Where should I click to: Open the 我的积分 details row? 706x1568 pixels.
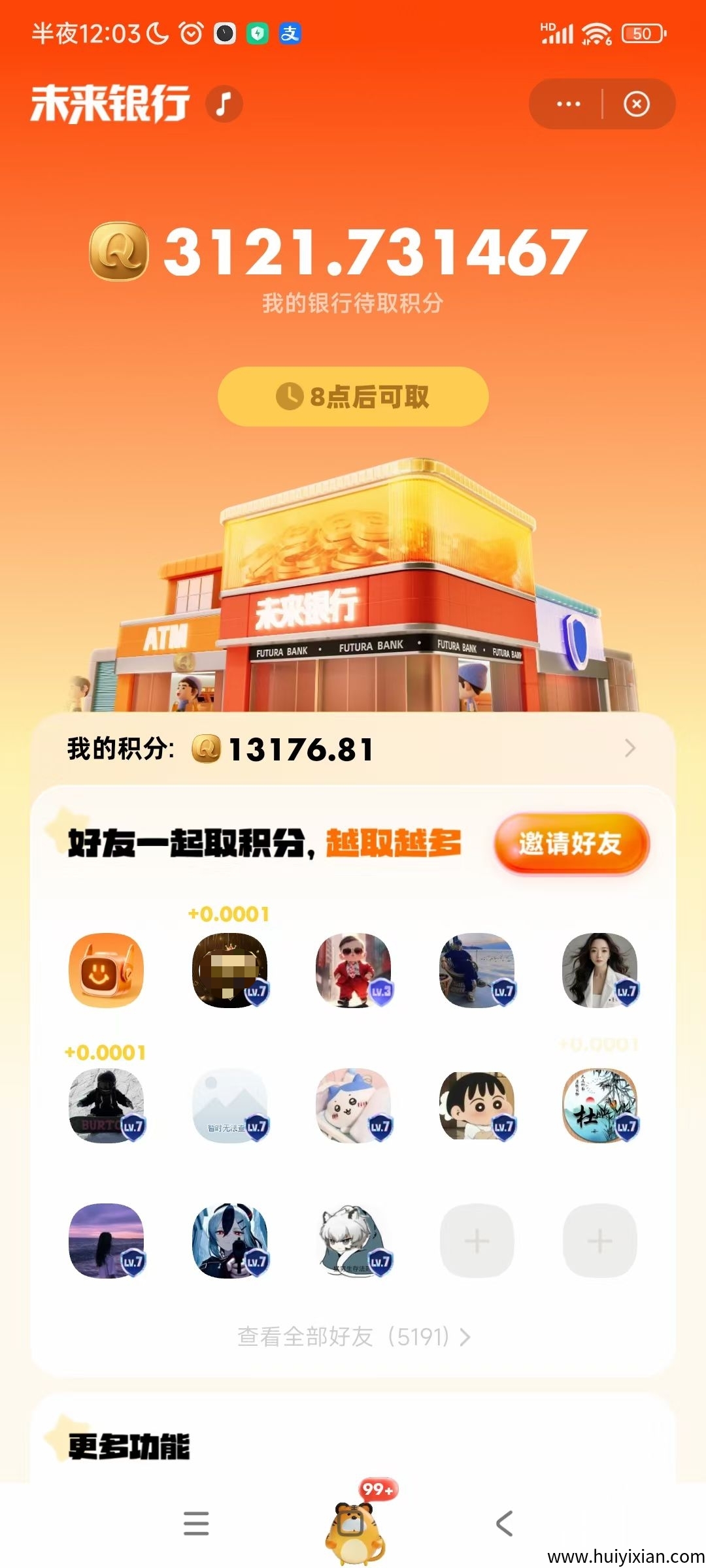click(x=353, y=749)
